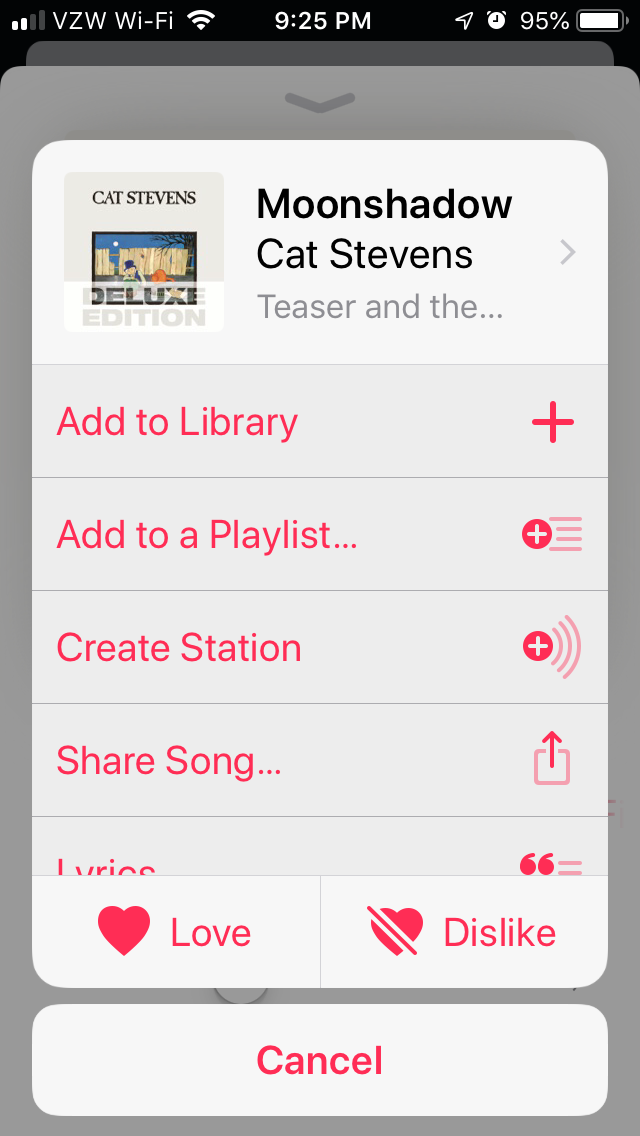Dislike this song
Image resolution: width=640 pixels, height=1136 pixels.
[x=463, y=932]
